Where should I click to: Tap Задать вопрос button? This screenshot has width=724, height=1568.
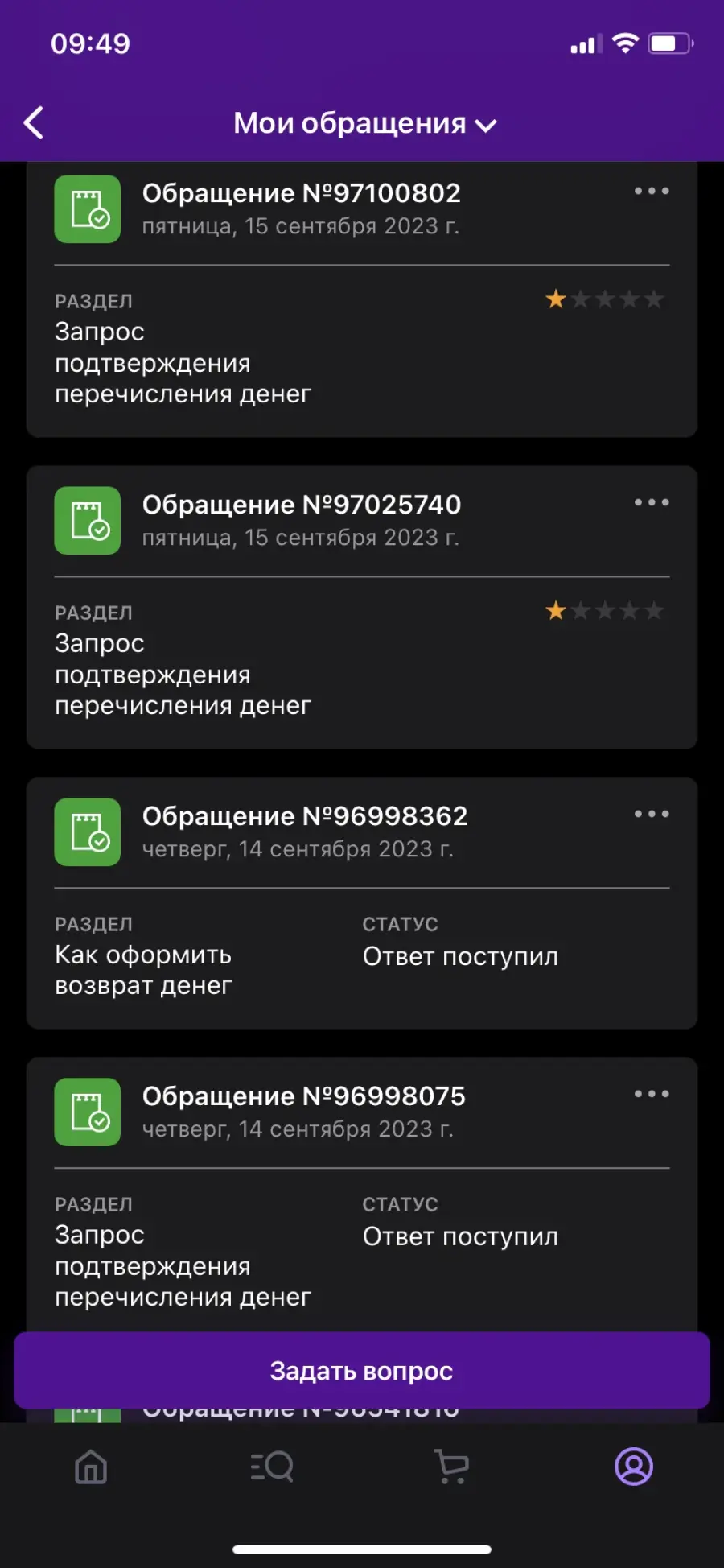pos(362,1371)
